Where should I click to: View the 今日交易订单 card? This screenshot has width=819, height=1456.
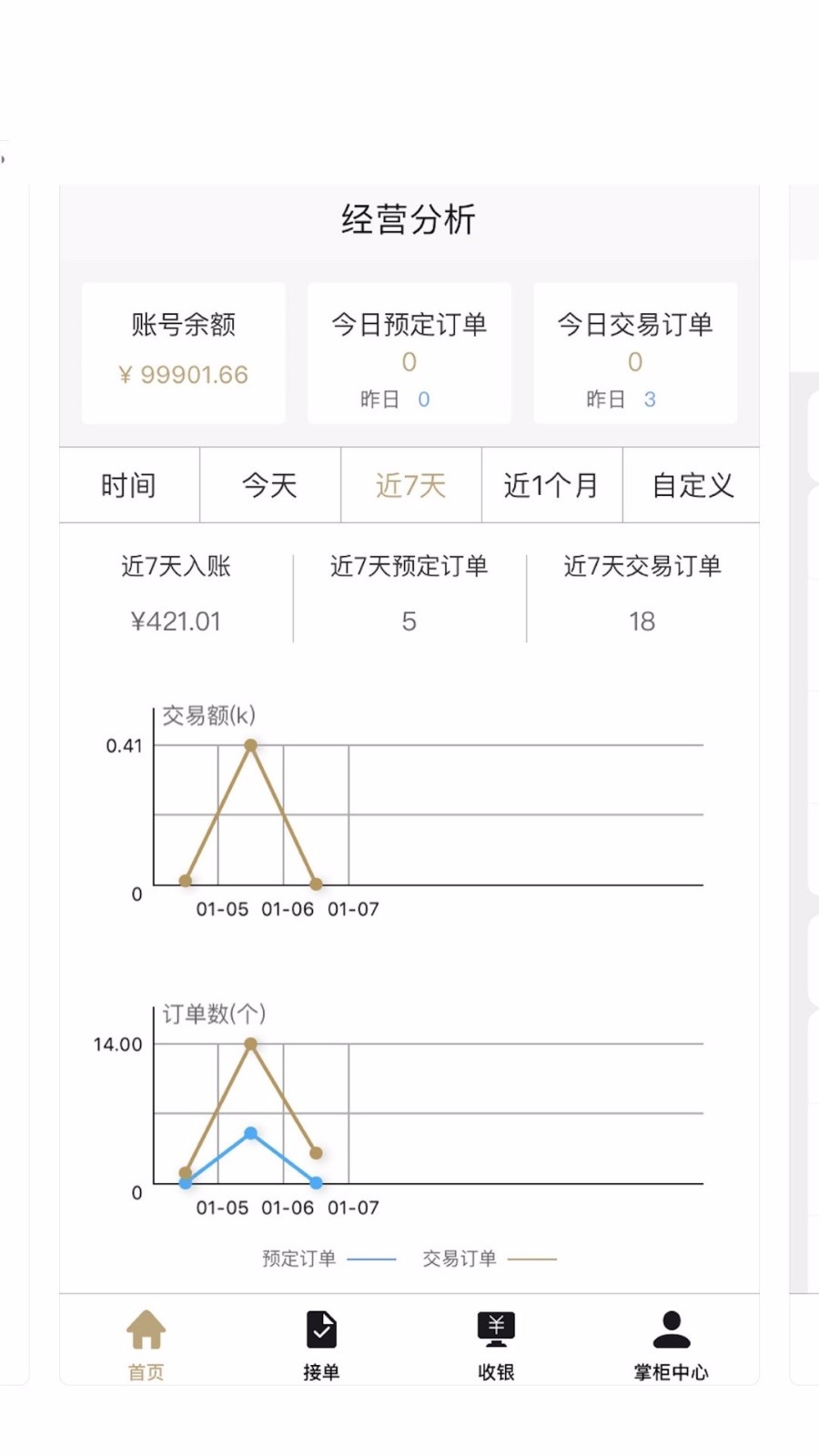[635, 352]
